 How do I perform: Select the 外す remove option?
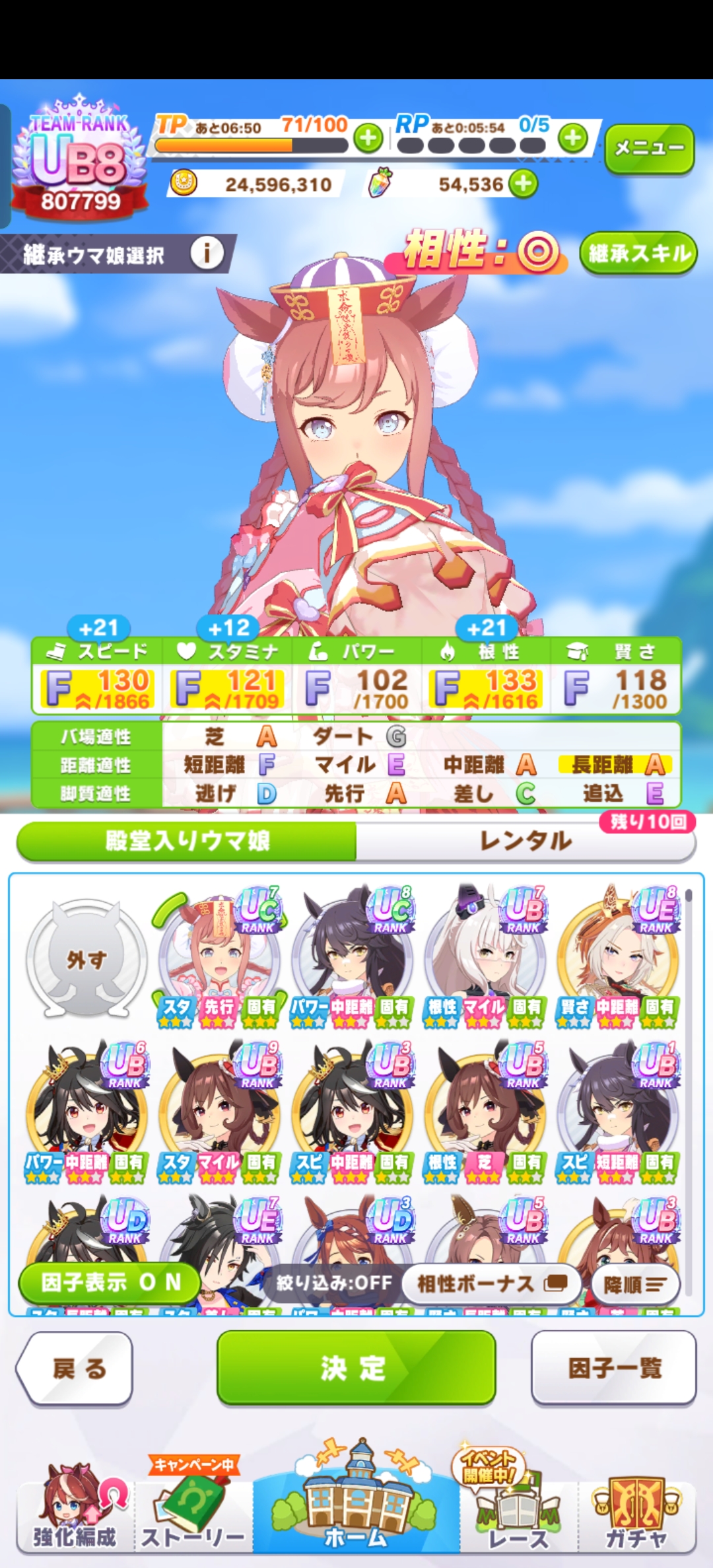(86, 959)
